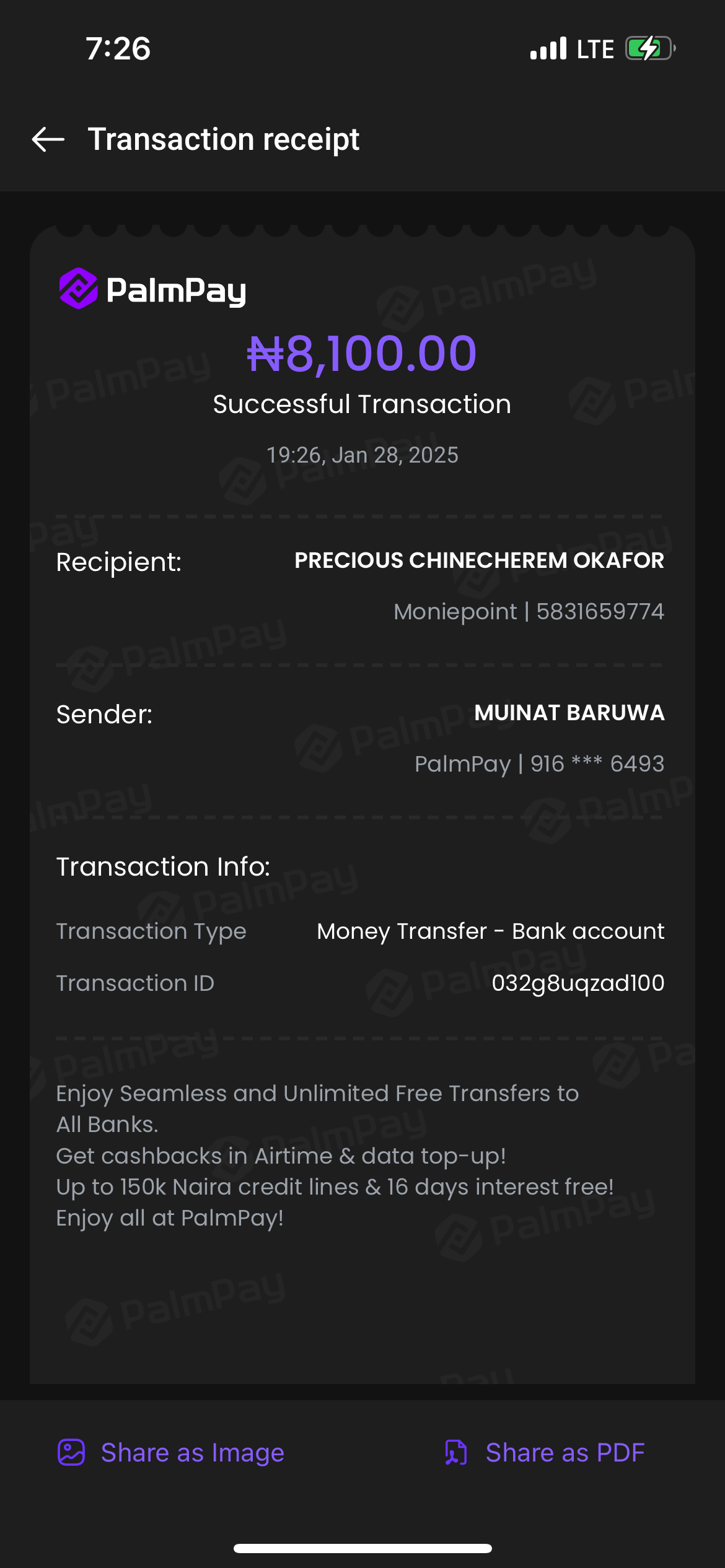
Task: Share the receipt as PDF
Action: (545, 1453)
